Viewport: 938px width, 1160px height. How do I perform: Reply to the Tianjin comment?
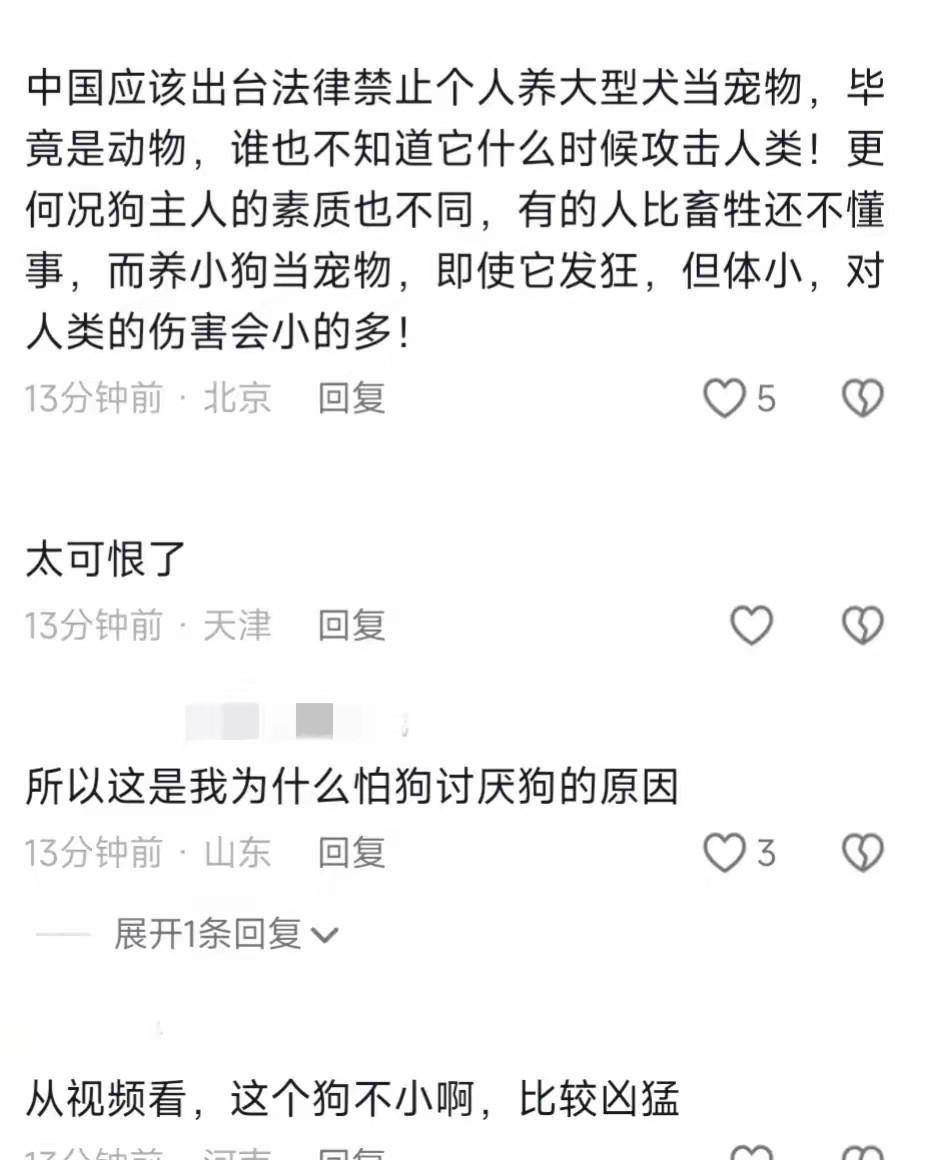click(352, 626)
